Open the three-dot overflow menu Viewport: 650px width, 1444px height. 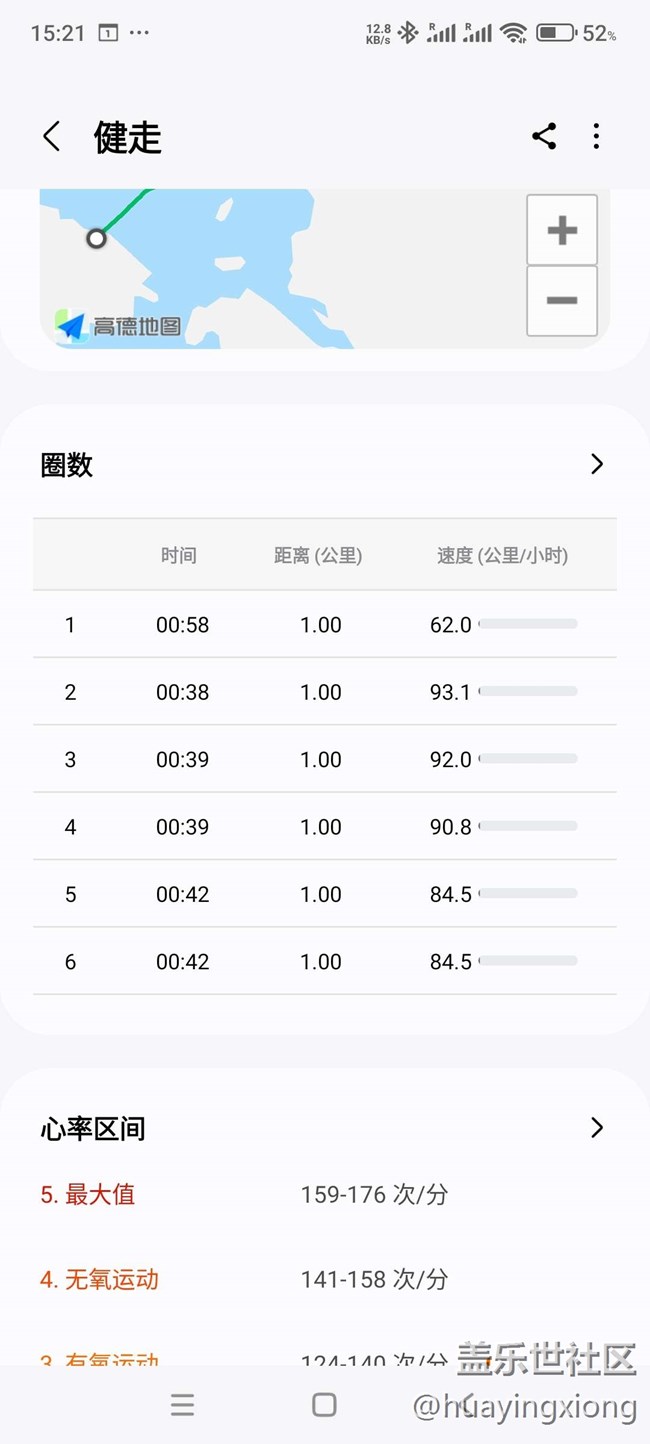(x=596, y=136)
